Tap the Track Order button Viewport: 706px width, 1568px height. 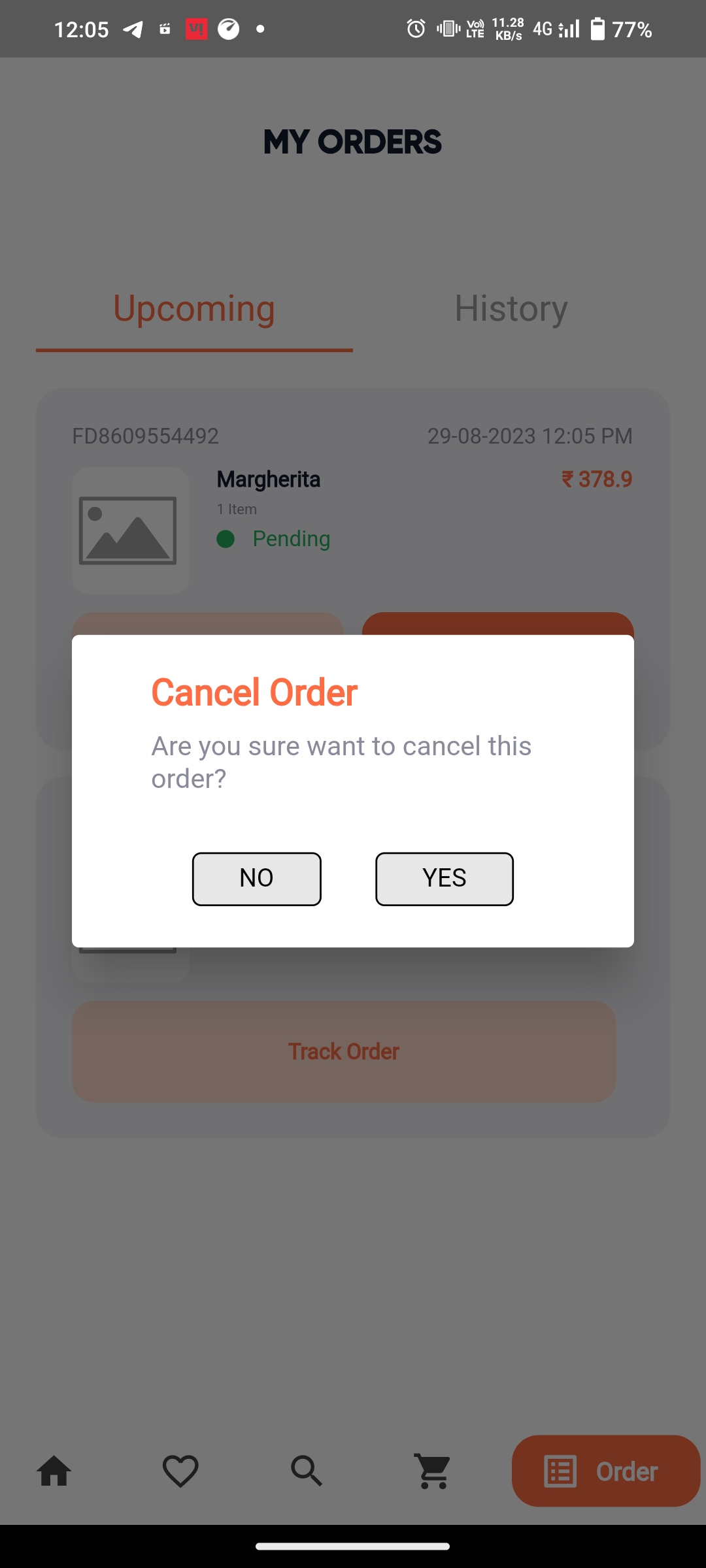pos(344,1051)
